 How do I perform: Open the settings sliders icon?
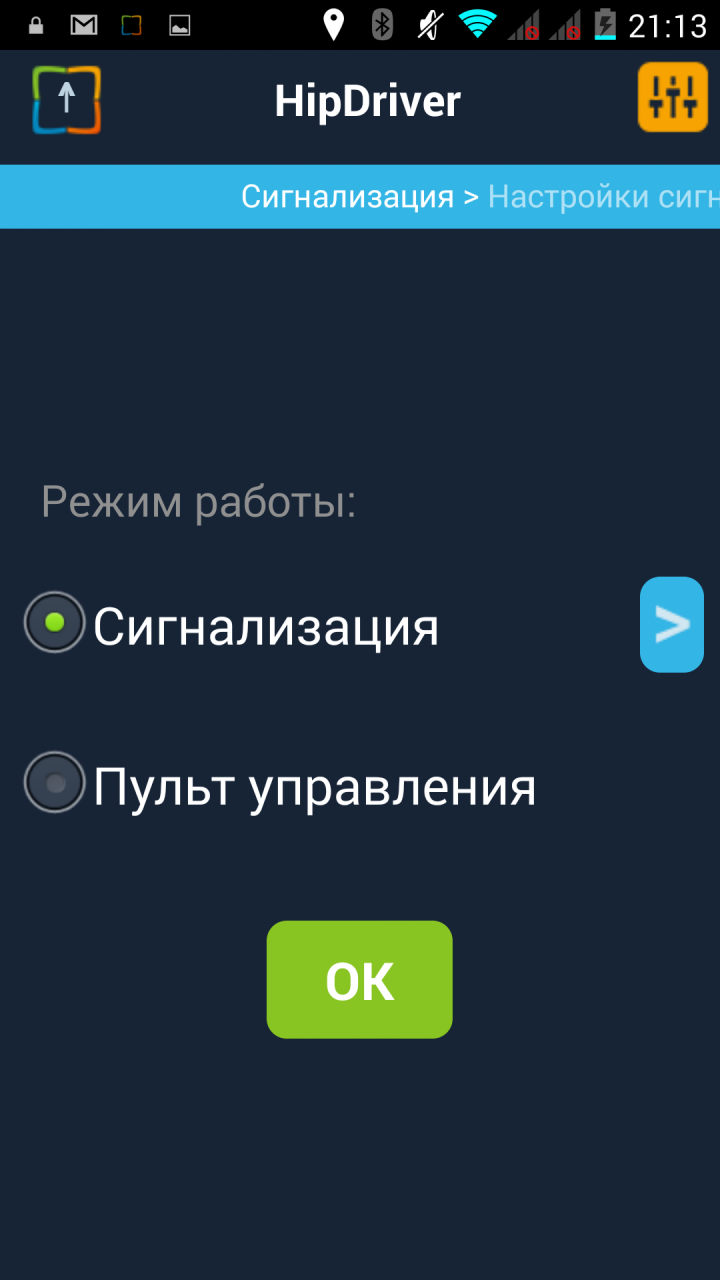pos(672,98)
